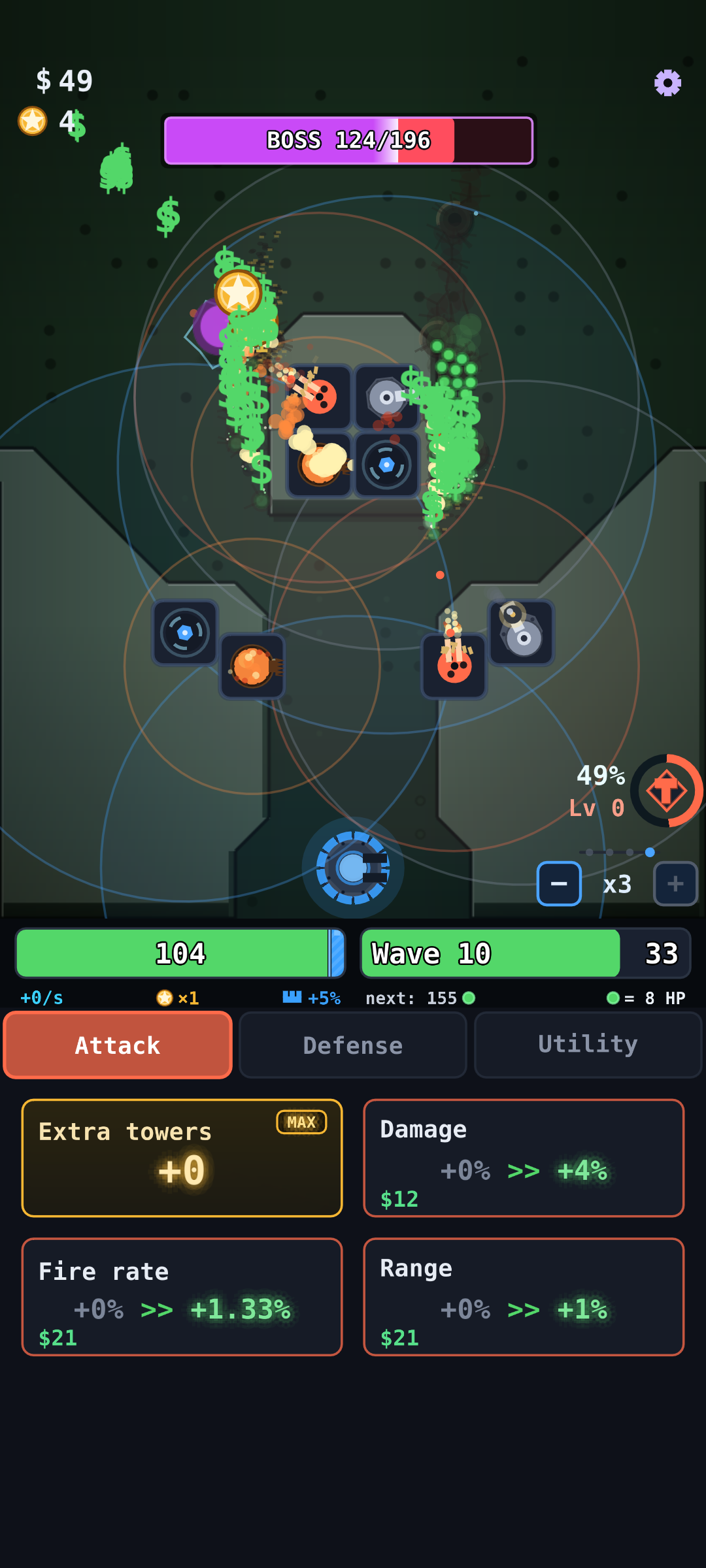Open the settings gear
This screenshot has width=706, height=1568.
667,83
